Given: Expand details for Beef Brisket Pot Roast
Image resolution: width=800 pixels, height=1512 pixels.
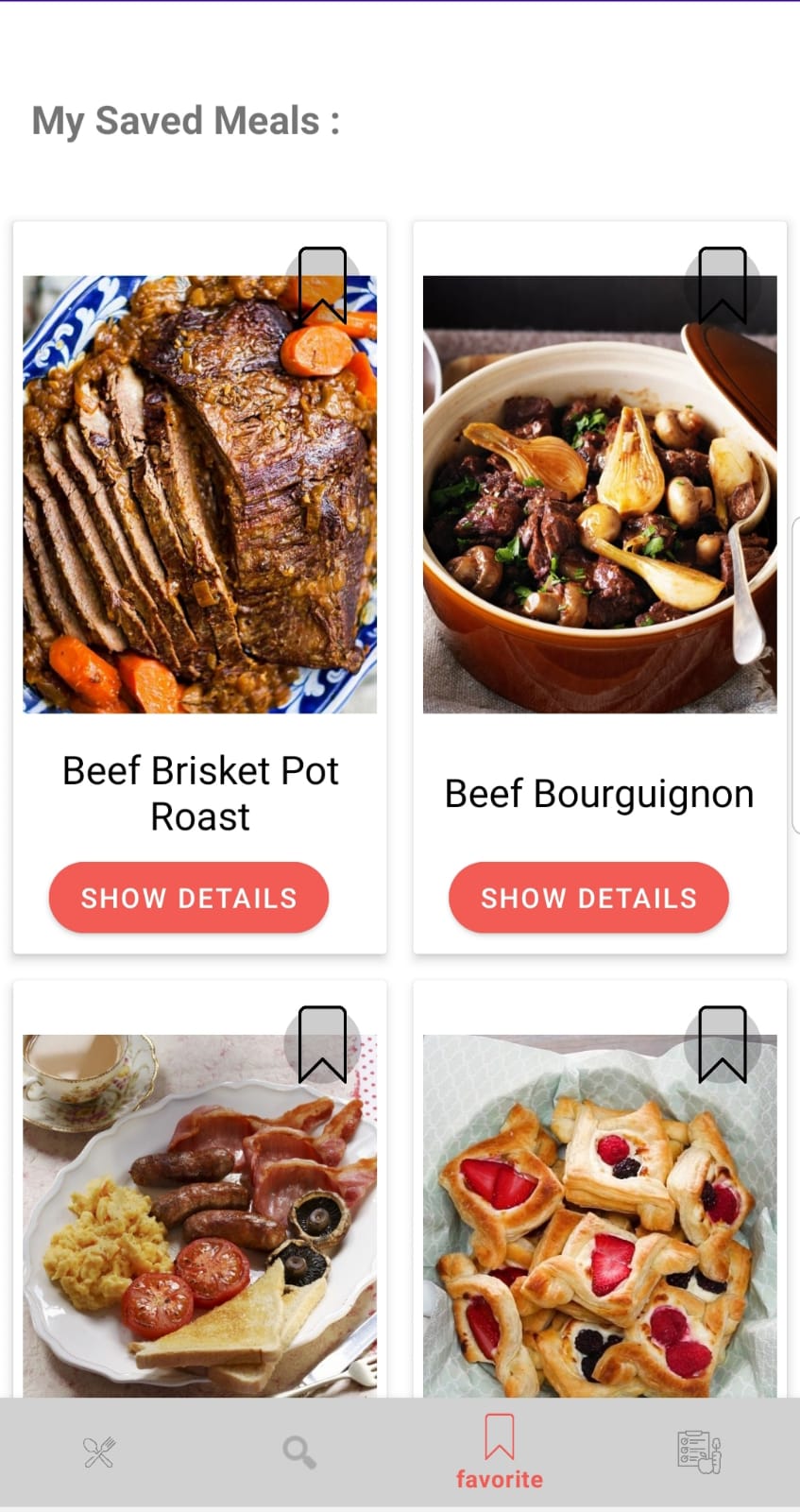Looking at the screenshot, I should [189, 898].
